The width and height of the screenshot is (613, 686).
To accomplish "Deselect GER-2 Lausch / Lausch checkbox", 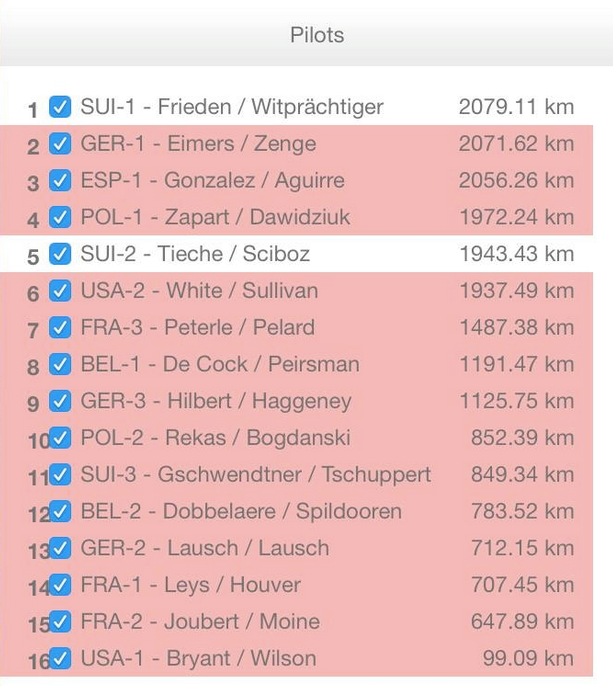I will (61, 548).
